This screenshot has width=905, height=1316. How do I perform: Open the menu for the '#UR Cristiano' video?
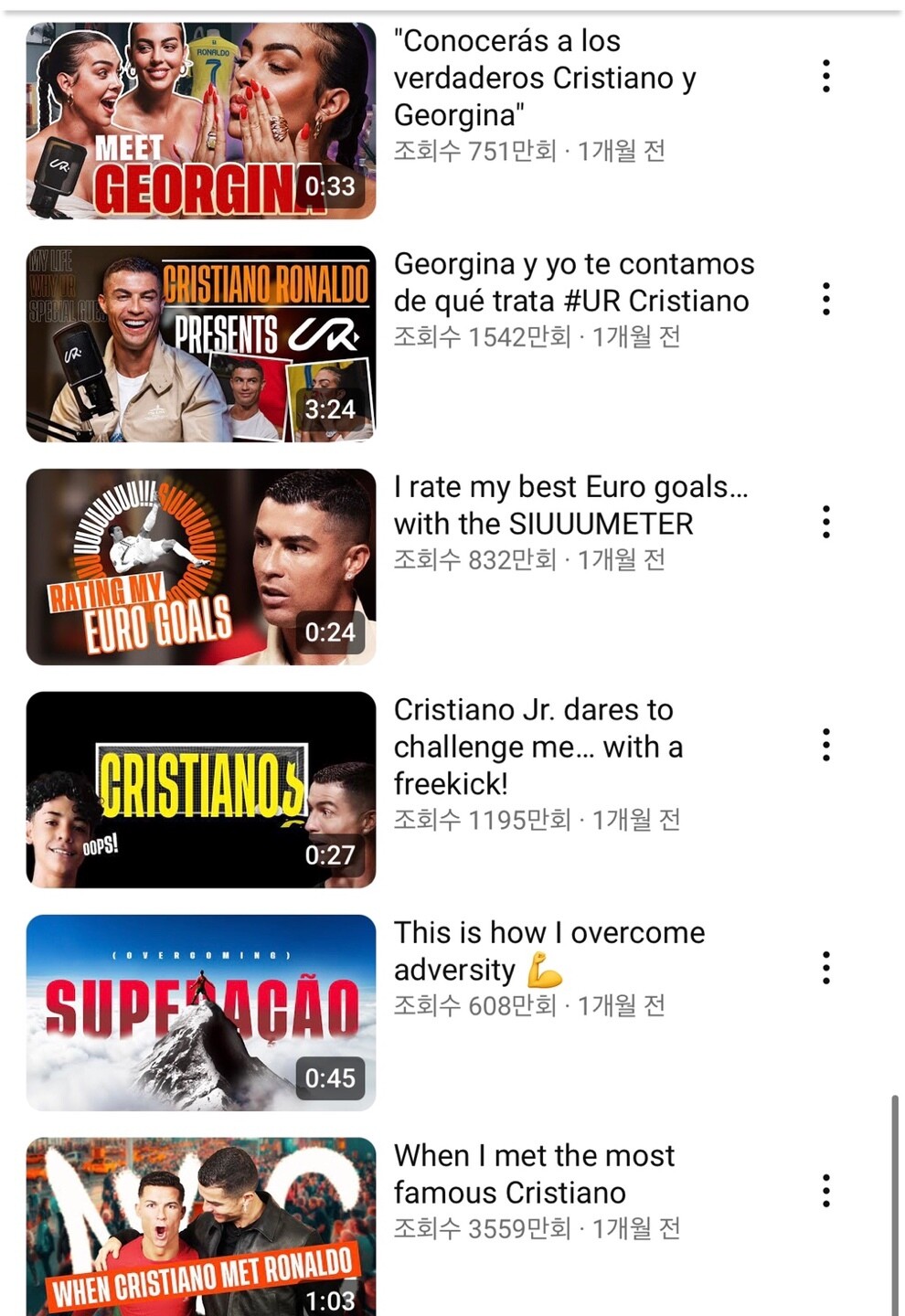(826, 300)
